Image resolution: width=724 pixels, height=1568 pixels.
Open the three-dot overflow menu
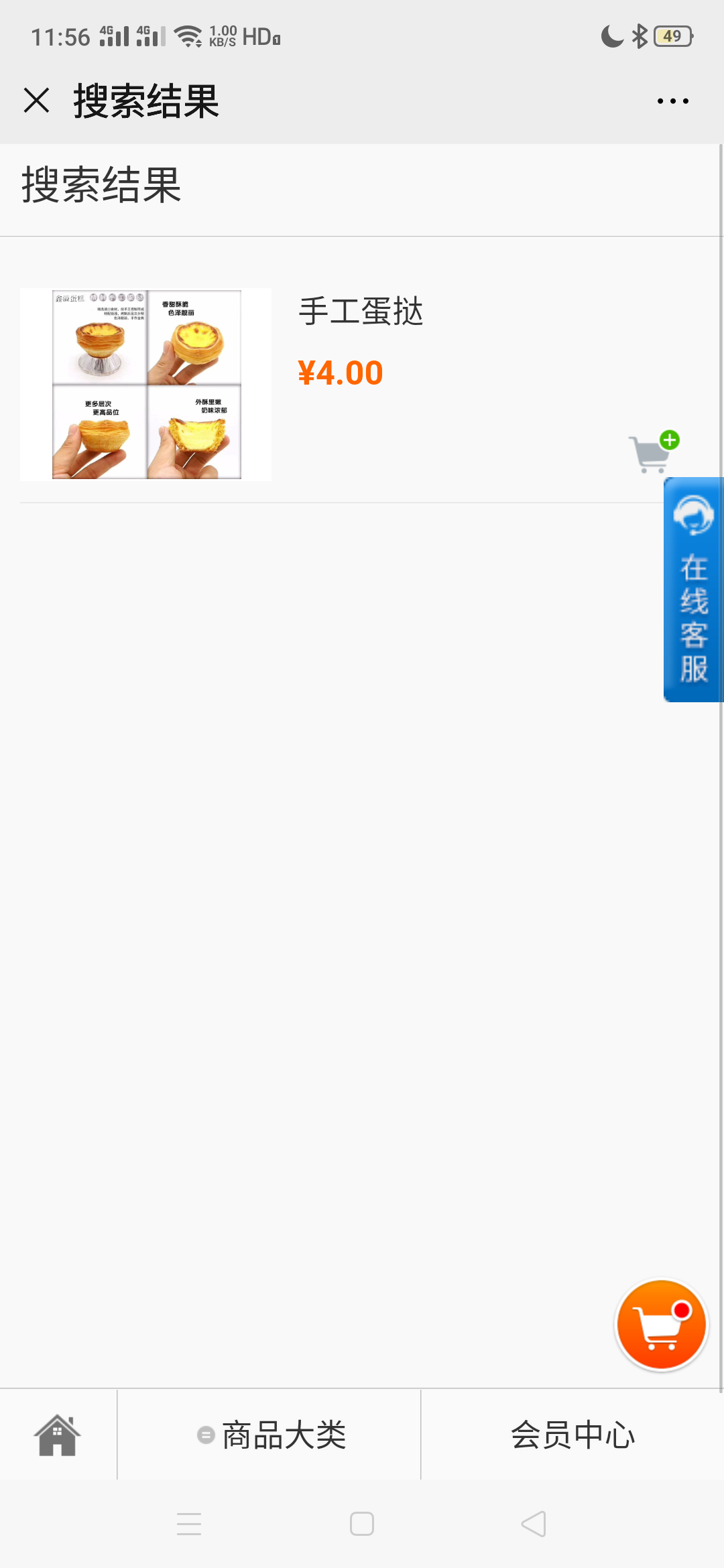[672, 101]
